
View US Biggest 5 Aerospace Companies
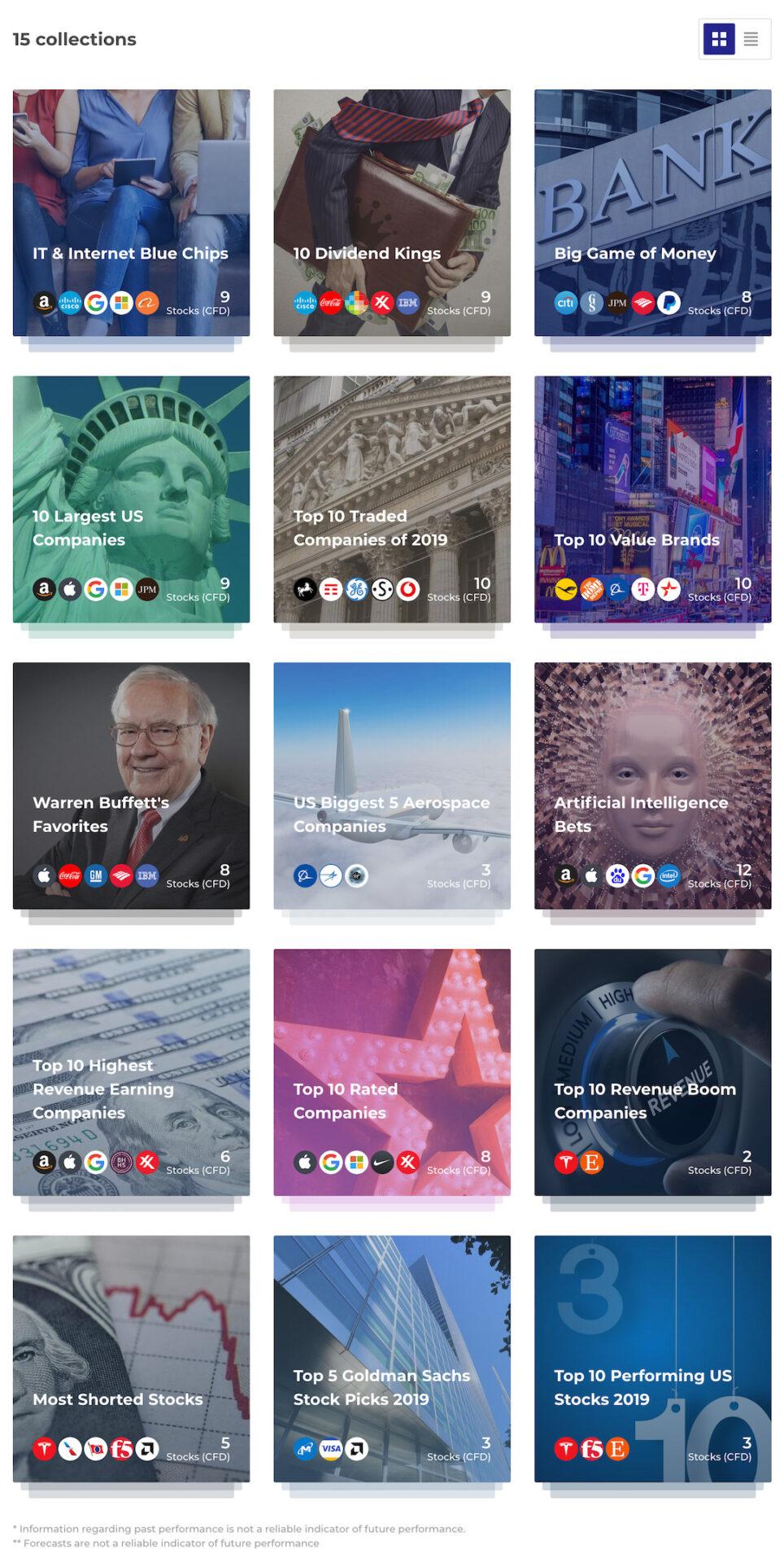(x=392, y=785)
